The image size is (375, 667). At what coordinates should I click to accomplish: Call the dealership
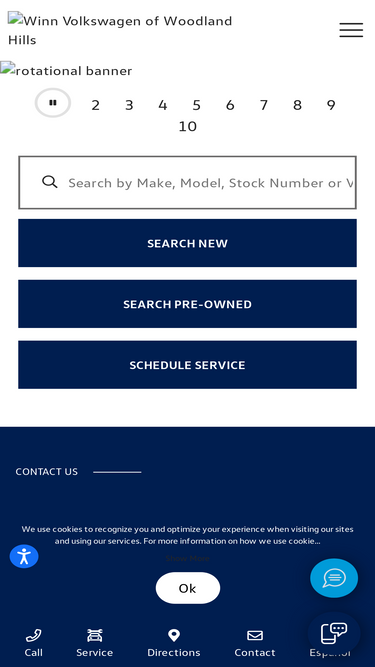click(x=34, y=643)
